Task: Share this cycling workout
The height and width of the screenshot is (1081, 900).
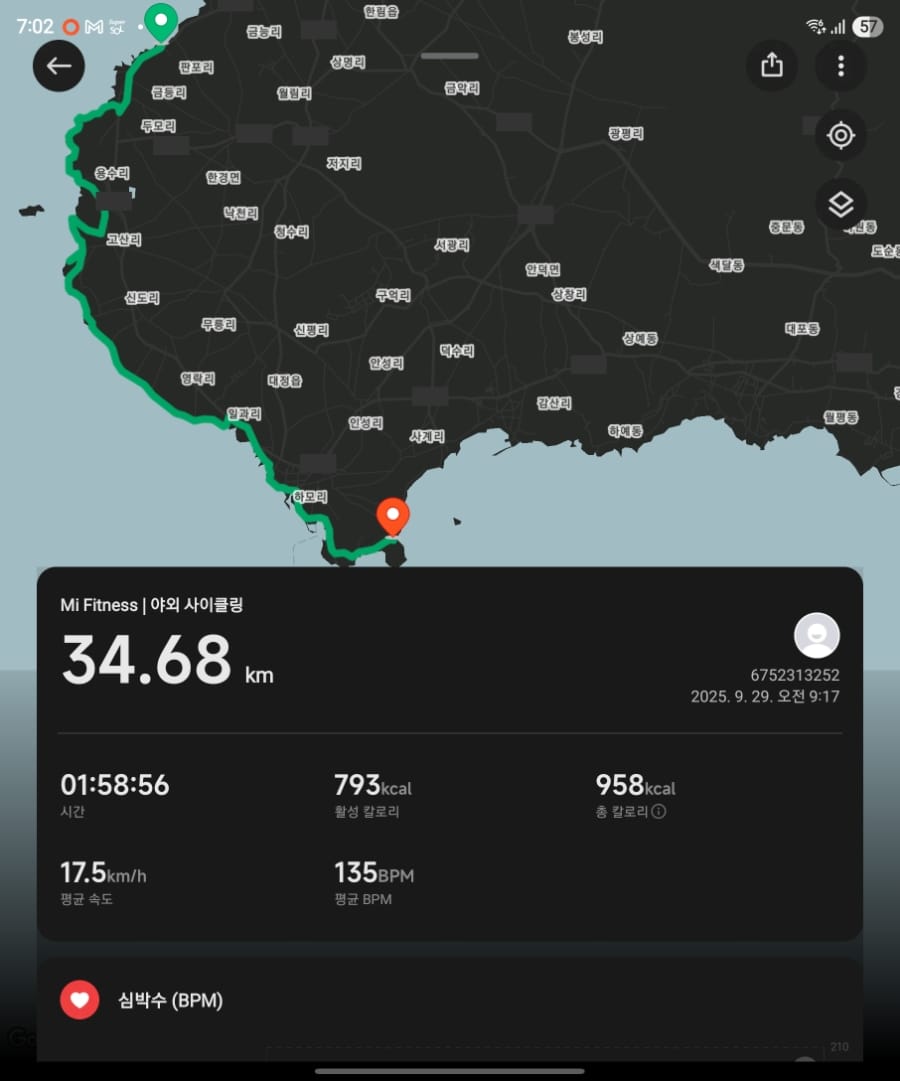Action: 771,66
